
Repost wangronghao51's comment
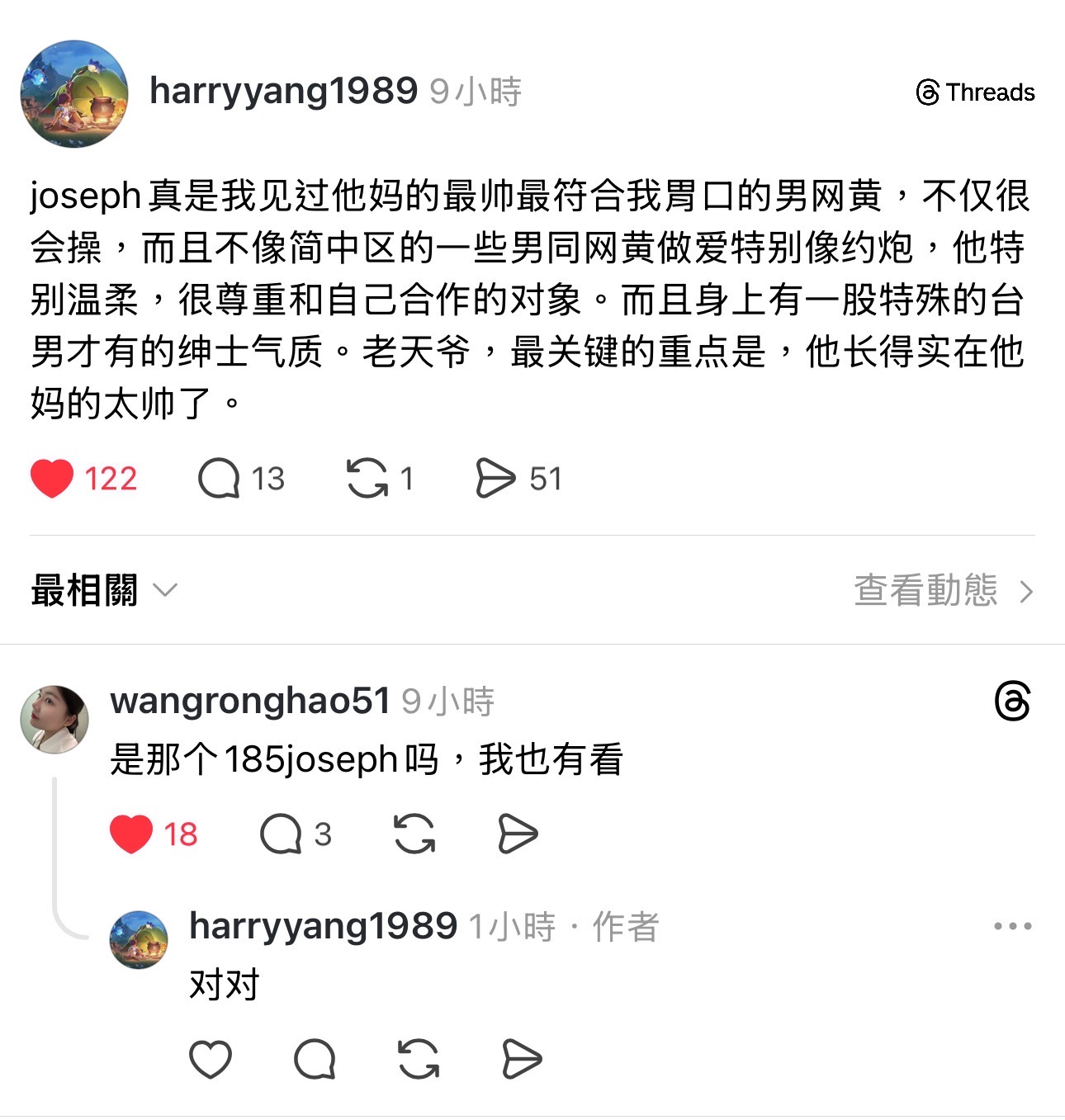click(414, 834)
